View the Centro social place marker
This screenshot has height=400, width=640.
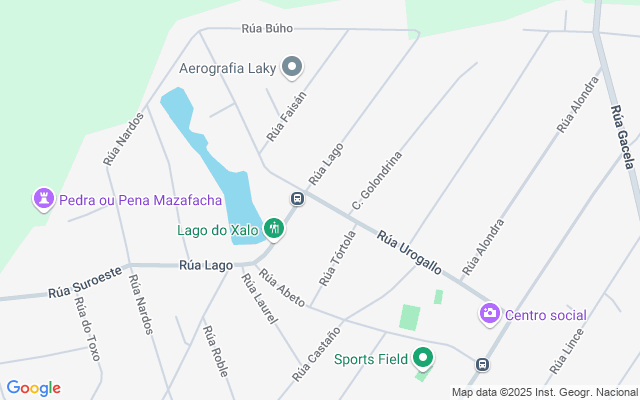[489, 315]
